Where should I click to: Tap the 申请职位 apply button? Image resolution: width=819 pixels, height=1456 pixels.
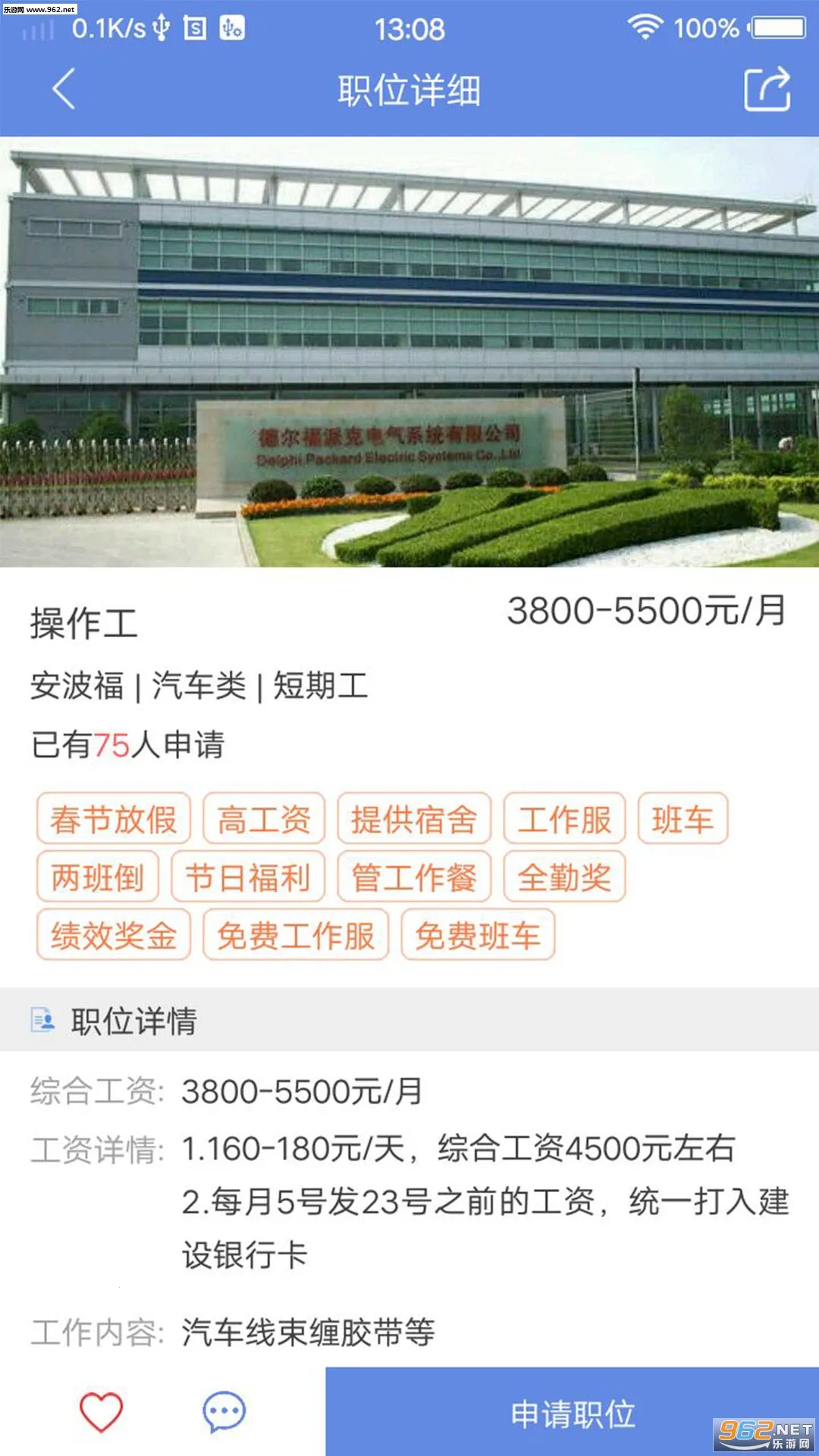click(x=573, y=1414)
